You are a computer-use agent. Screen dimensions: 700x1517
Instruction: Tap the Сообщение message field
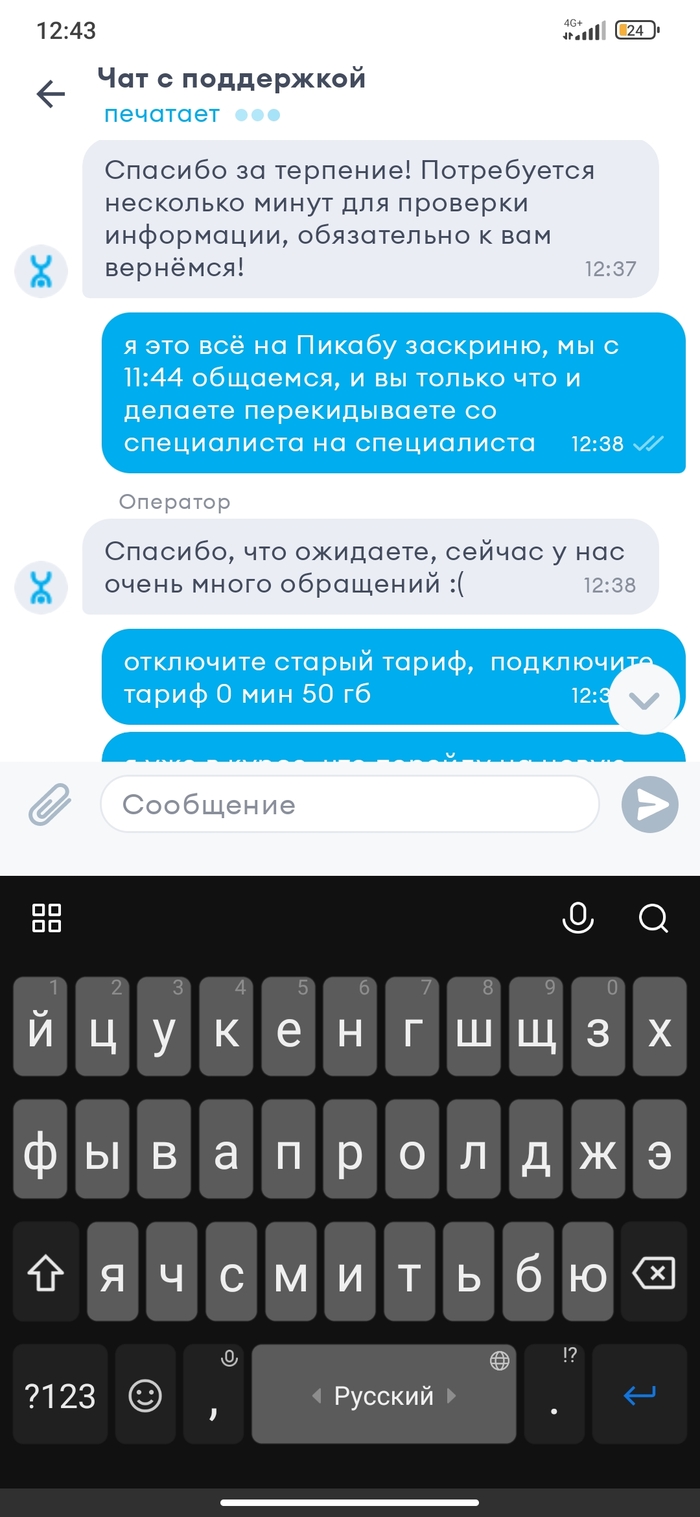coord(349,804)
